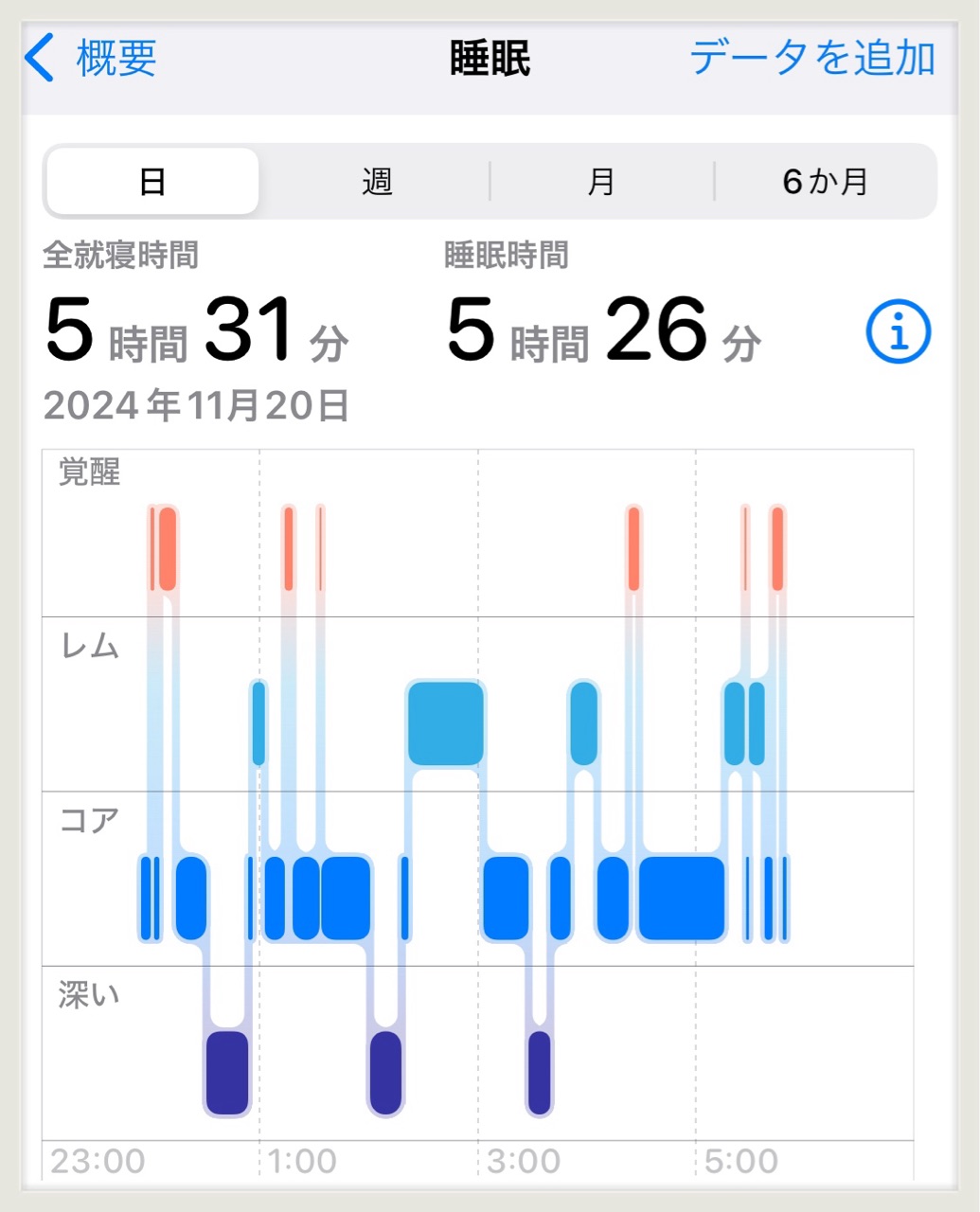Select the 日 day view
Screen dimensions: 980x1212
(x=152, y=181)
